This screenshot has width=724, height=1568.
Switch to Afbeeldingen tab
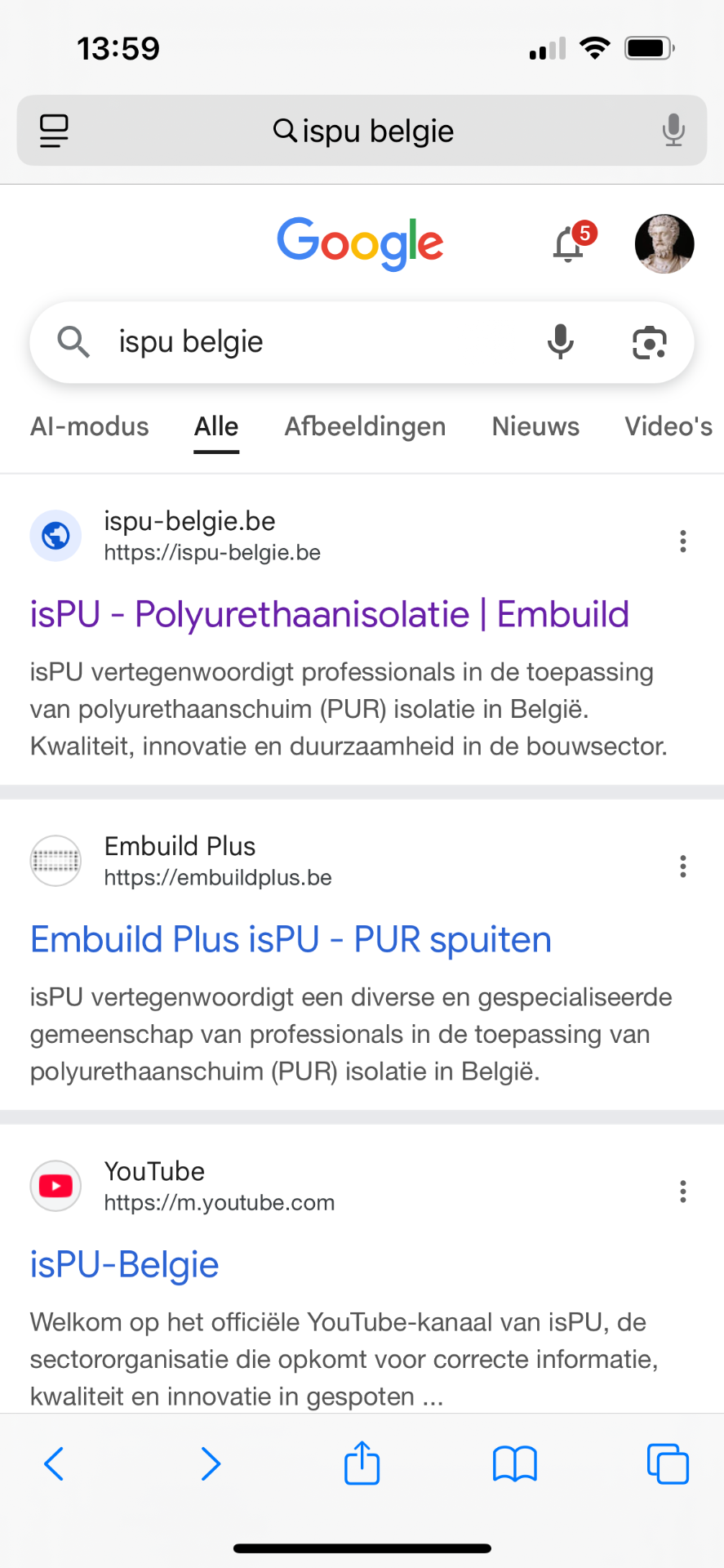365,427
